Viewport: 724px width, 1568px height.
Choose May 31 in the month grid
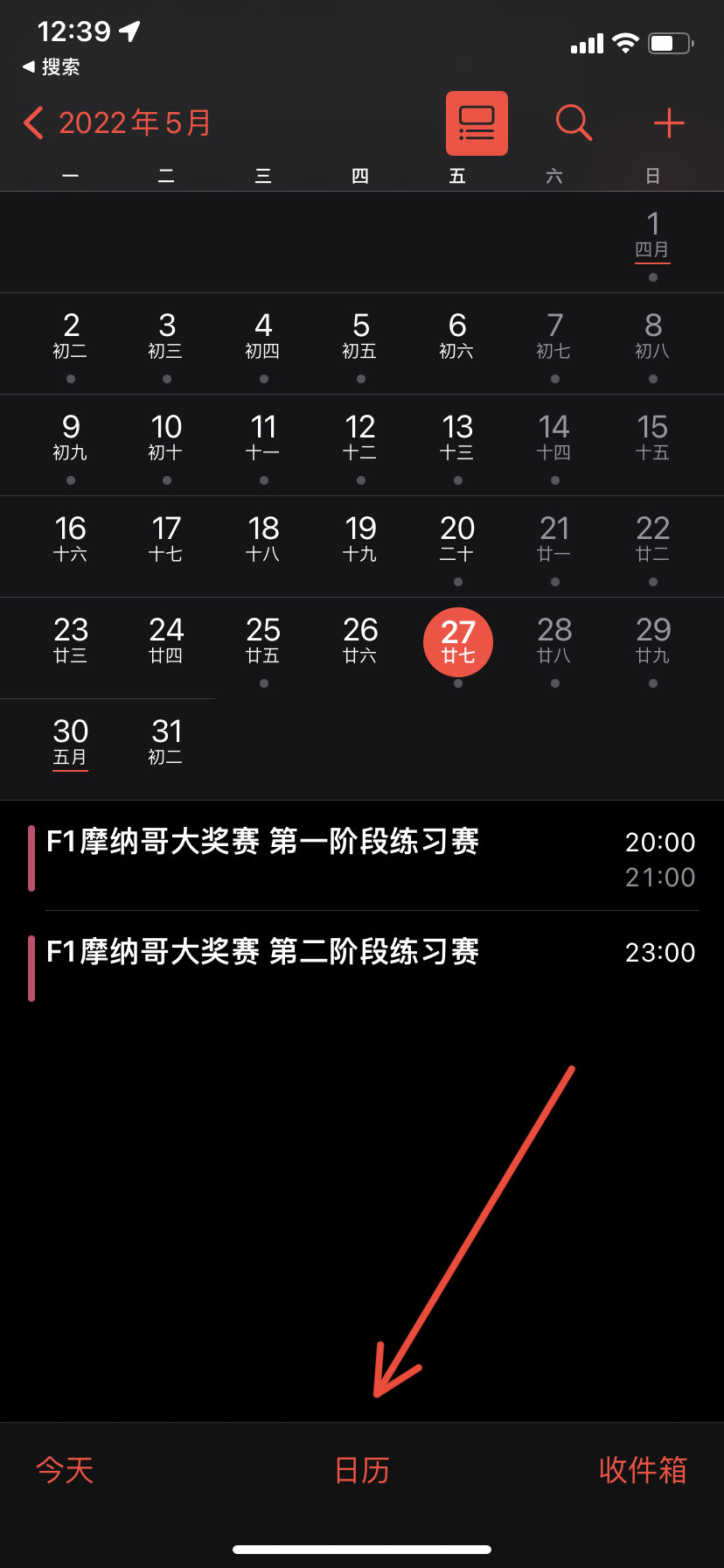(166, 742)
